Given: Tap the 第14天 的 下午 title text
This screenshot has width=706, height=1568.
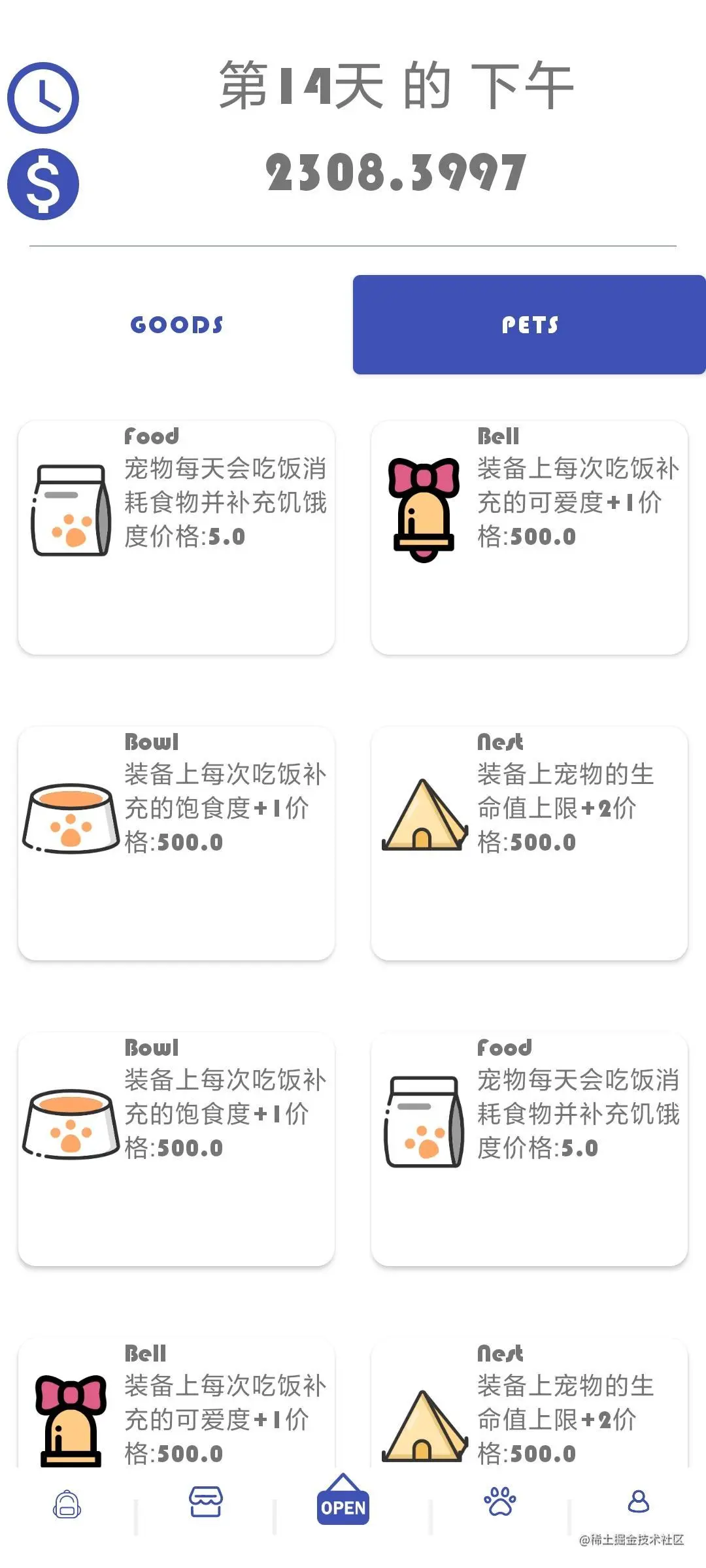Looking at the screenshot, I should [x=395, y=88].
